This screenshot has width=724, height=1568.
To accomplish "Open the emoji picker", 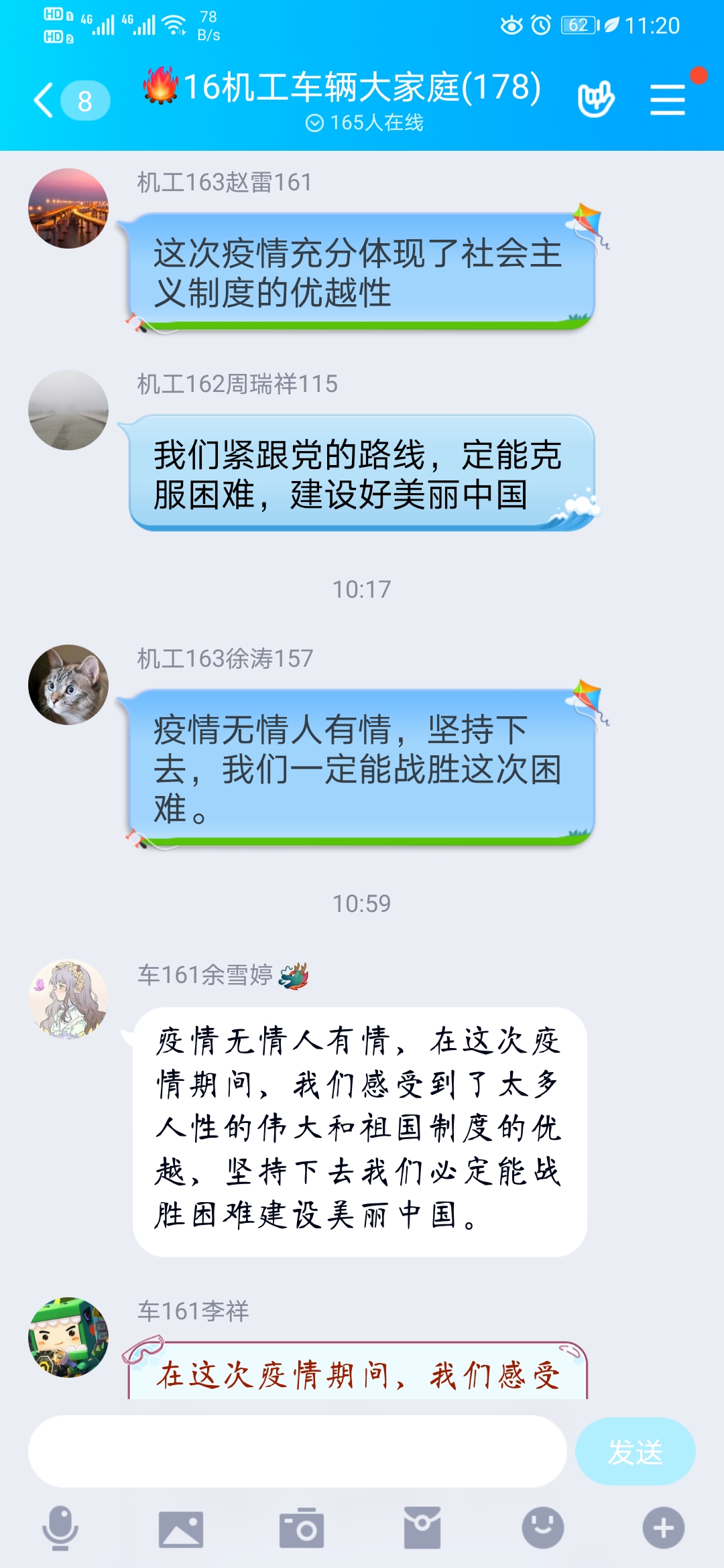I will coord(543,1528).
